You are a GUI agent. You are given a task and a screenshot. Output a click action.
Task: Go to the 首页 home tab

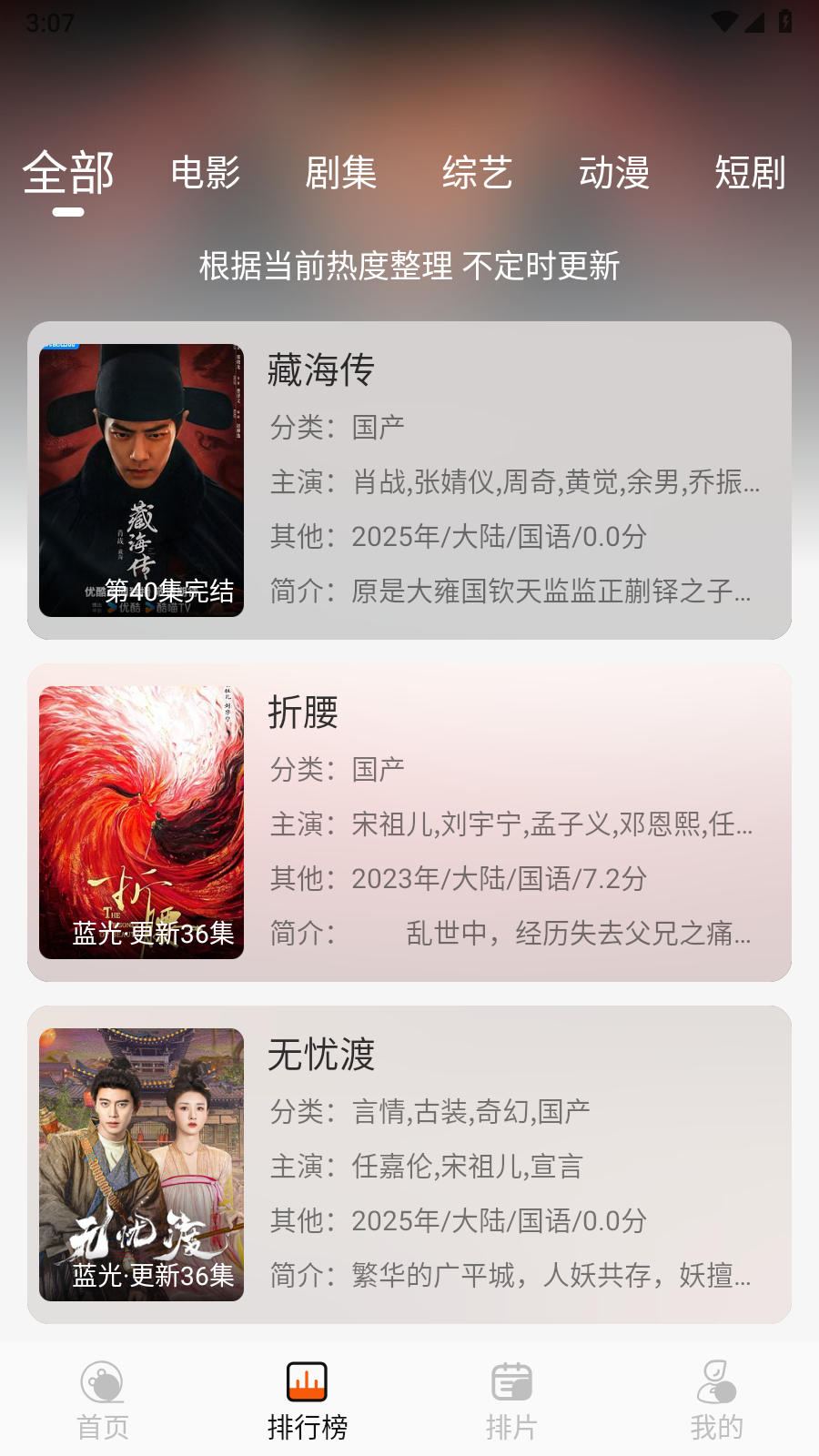[103, 1400]
